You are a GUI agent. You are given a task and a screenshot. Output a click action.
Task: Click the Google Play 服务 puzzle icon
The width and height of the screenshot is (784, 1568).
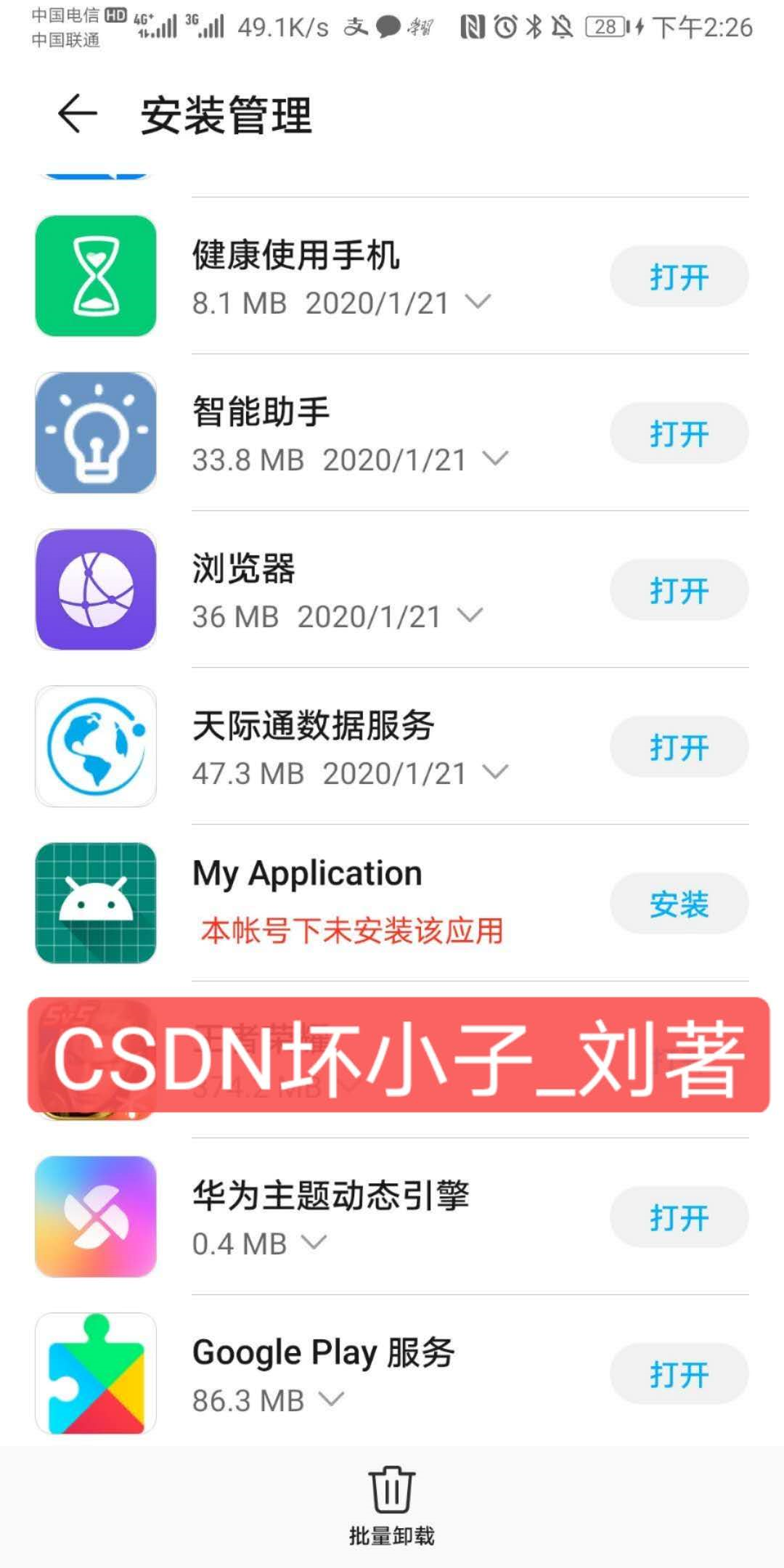(x=95, y=1374)
